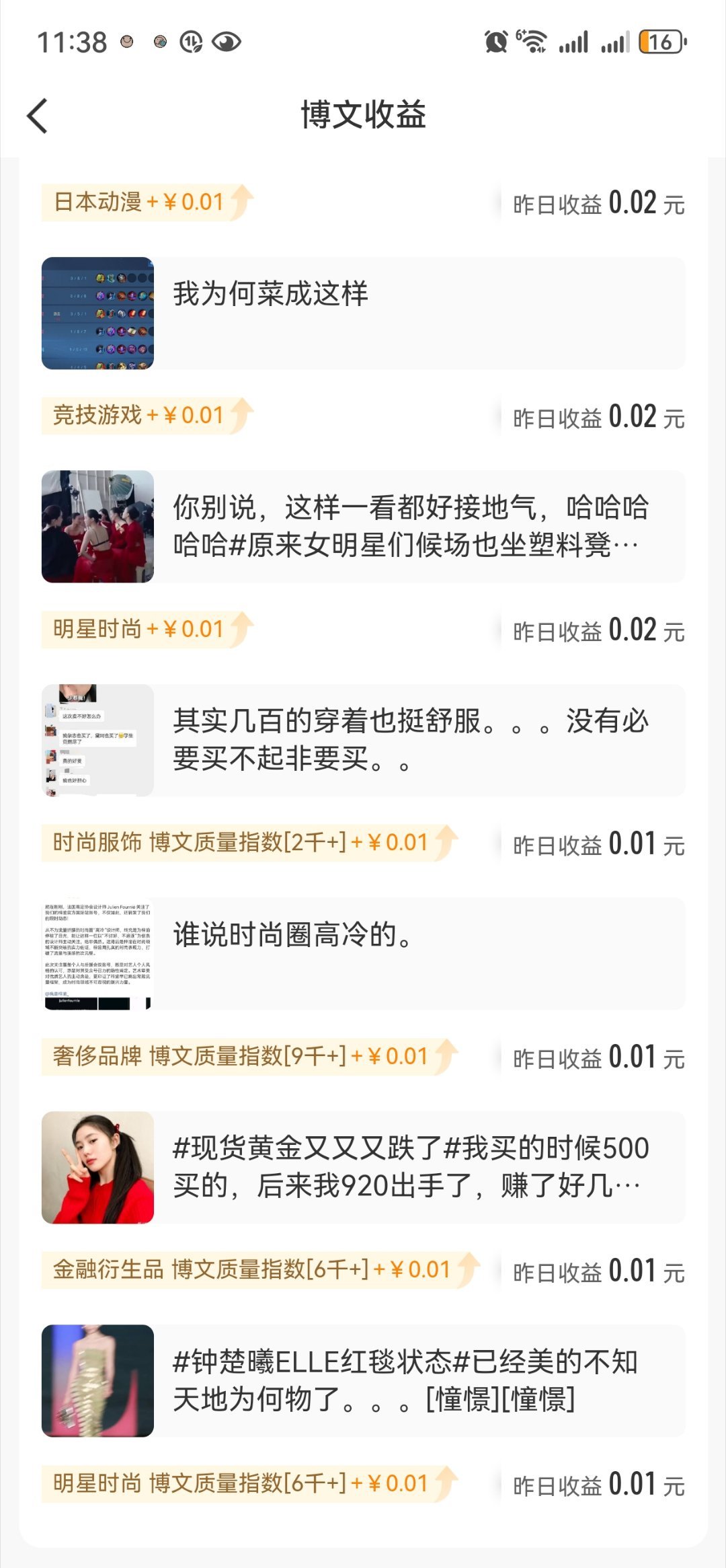Tap the alarm clock icon in status bar
726x1568 pixels.
(495, 42)
